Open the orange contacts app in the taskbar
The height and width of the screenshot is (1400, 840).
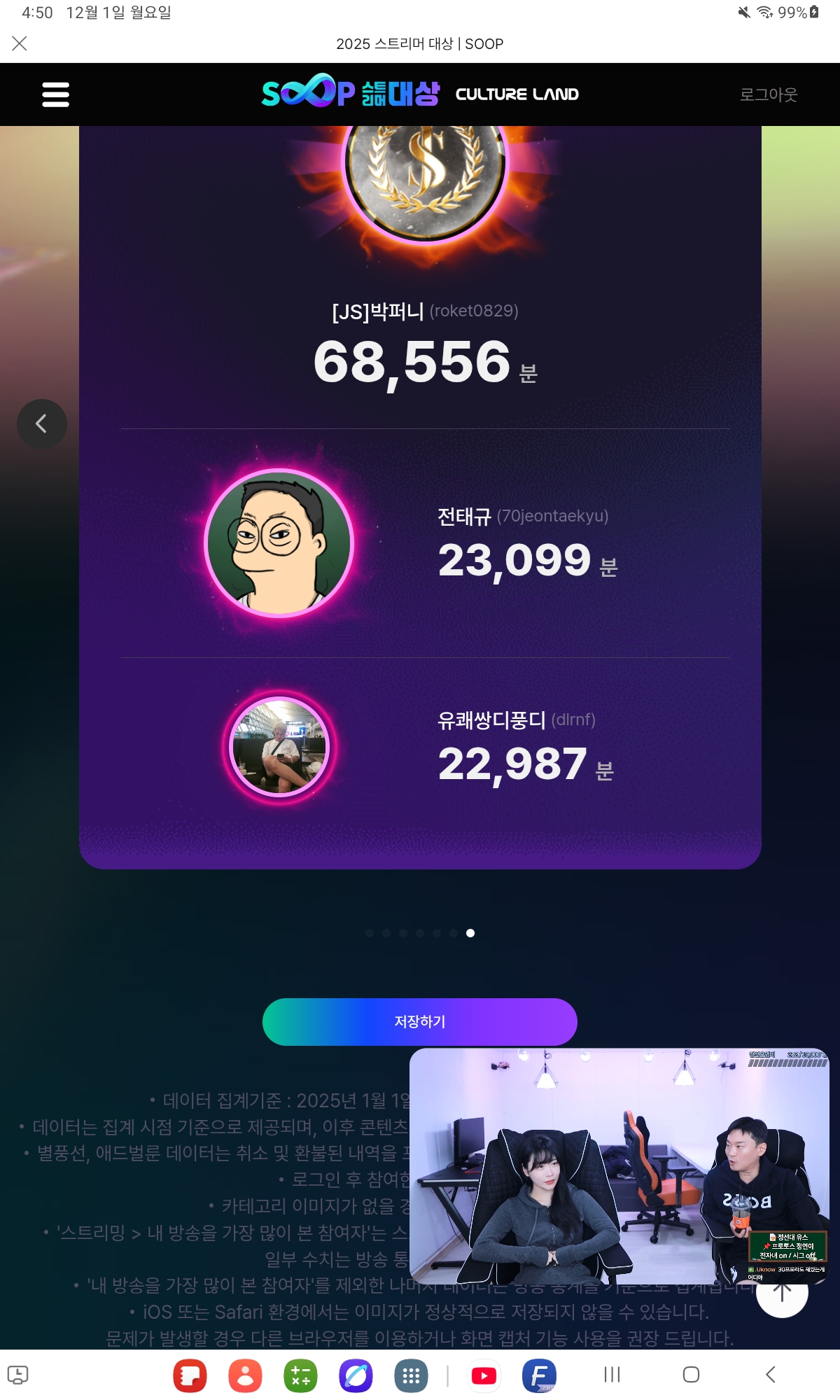pyautogui.click(x=245, y=1375)
